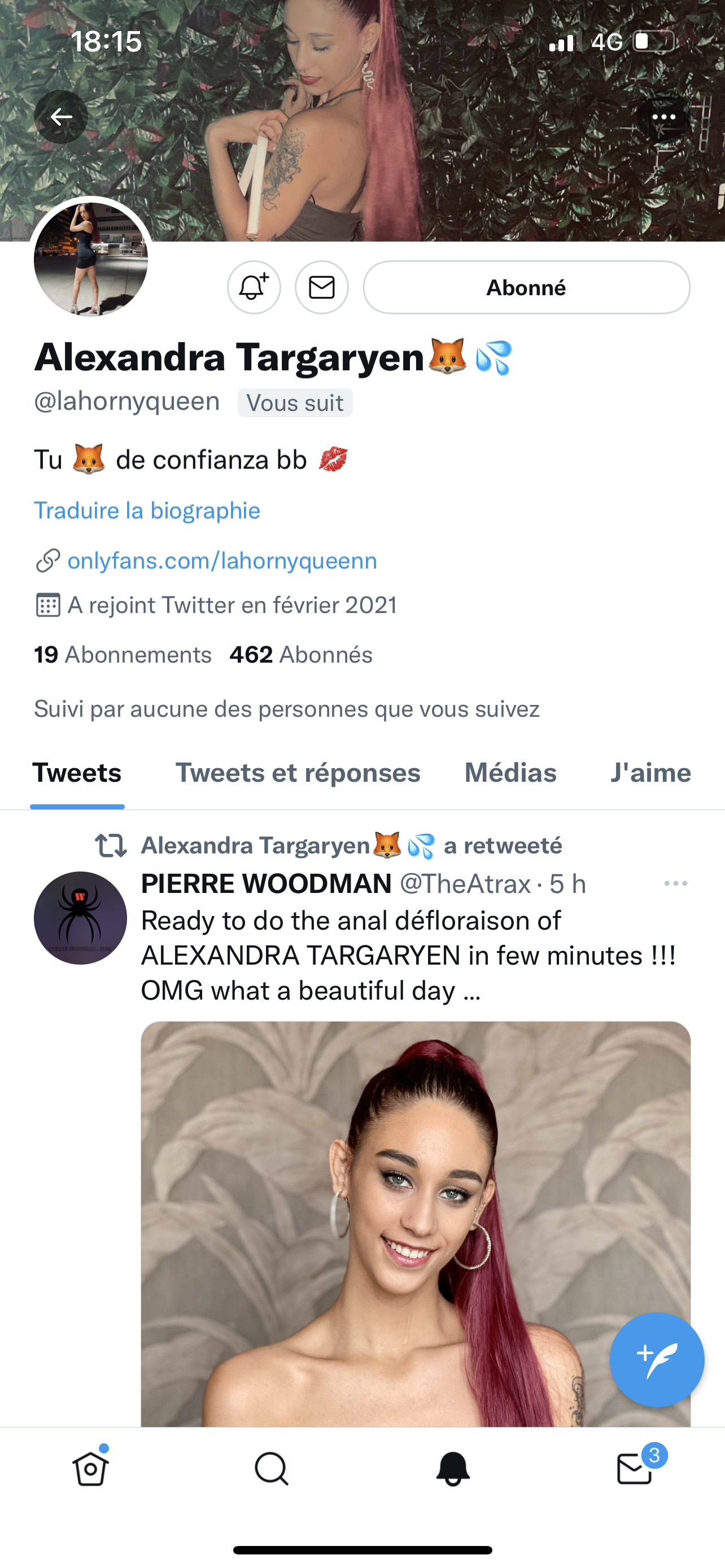Open the search tab
This screenshot has width=725, height=1568.
[x=272, y=1469]
